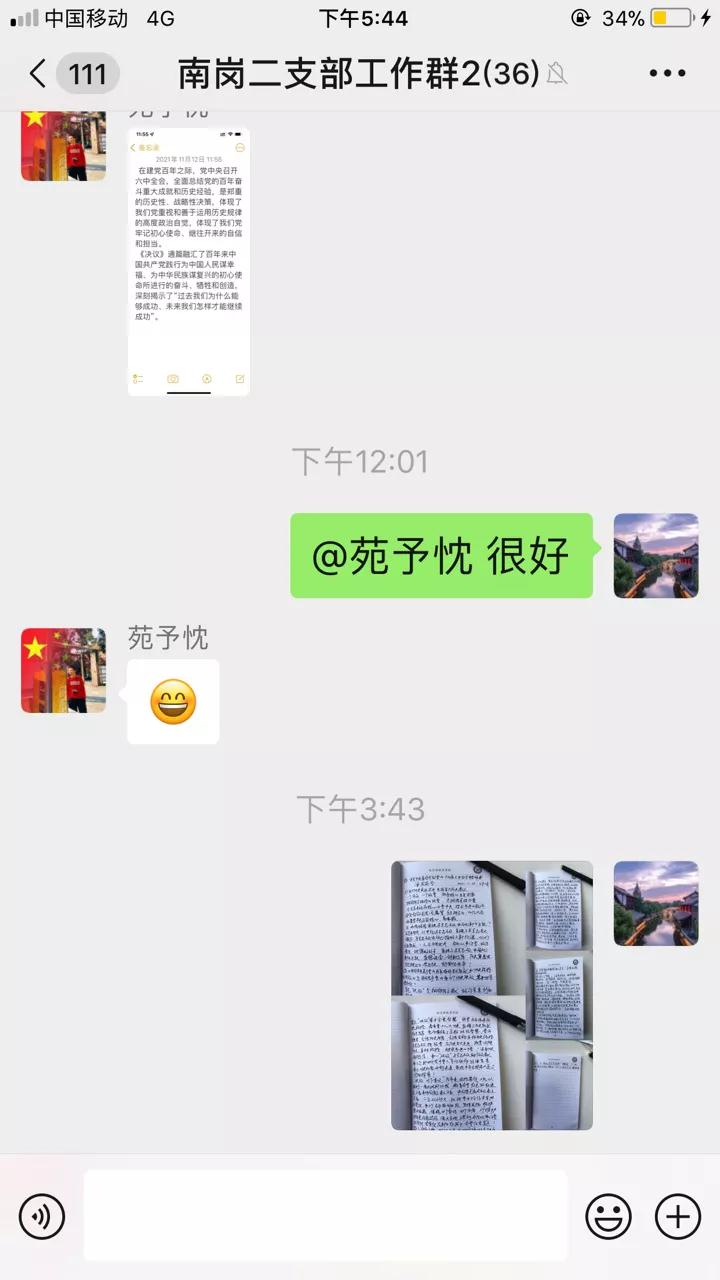Focus the message text field
This screenshot has width=720, height=1280.
tap(325, 1216)
